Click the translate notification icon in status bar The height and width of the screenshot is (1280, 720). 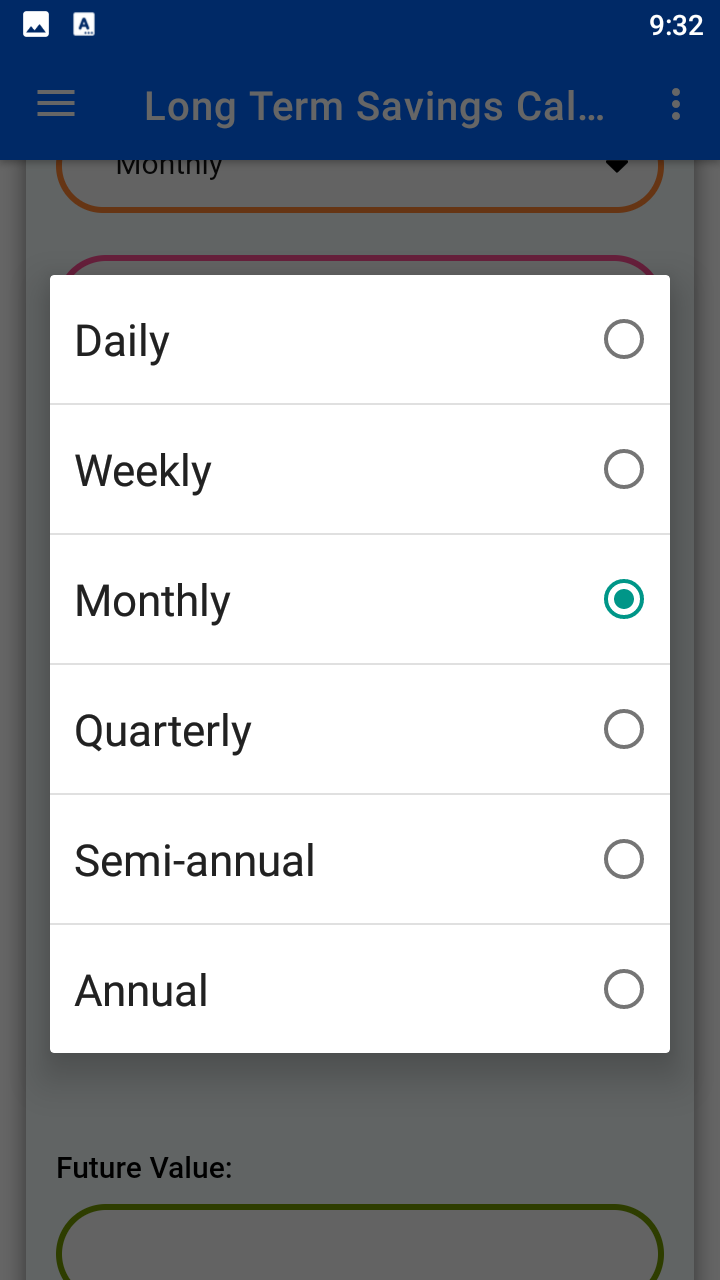pyautogui.click(x=84, y=25)
